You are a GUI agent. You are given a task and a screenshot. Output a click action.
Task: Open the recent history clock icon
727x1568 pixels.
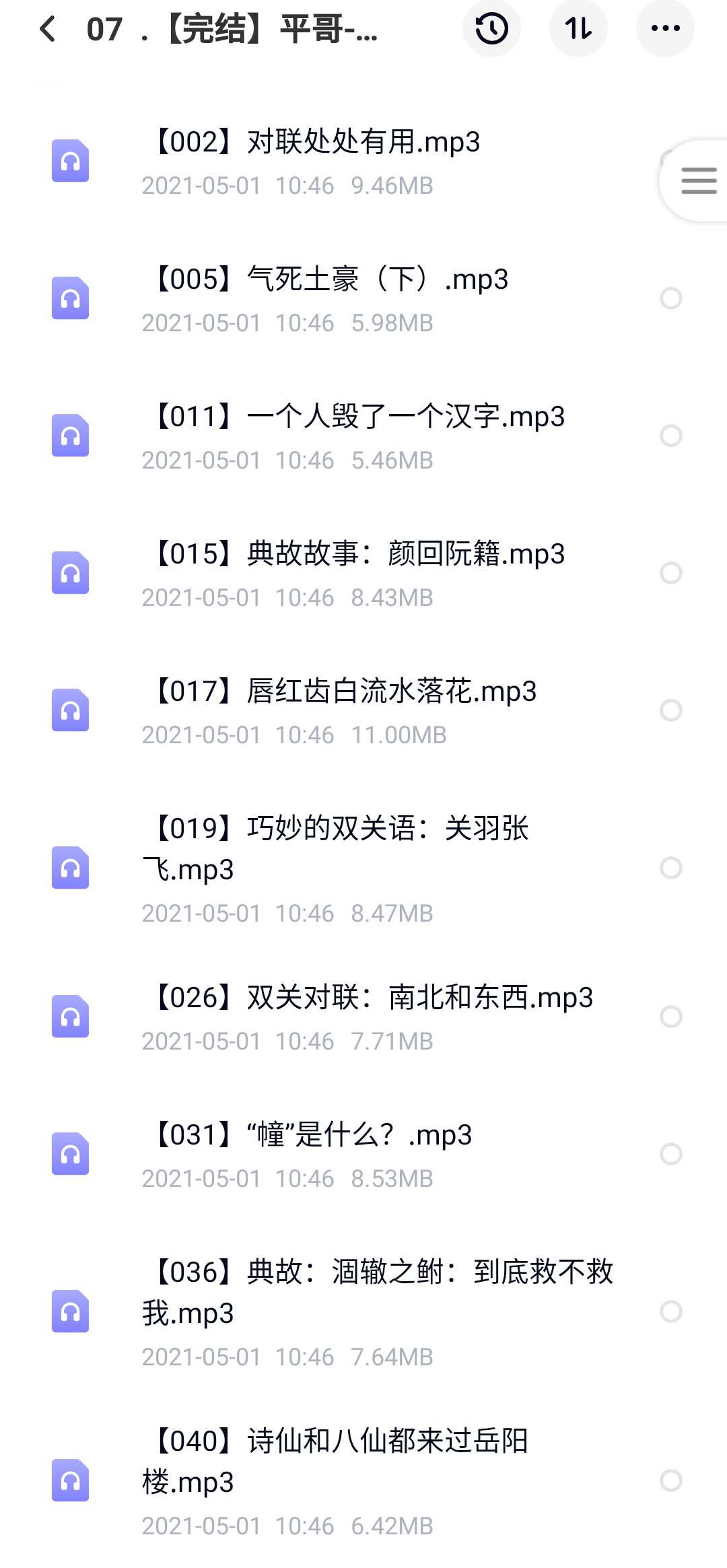491,28
